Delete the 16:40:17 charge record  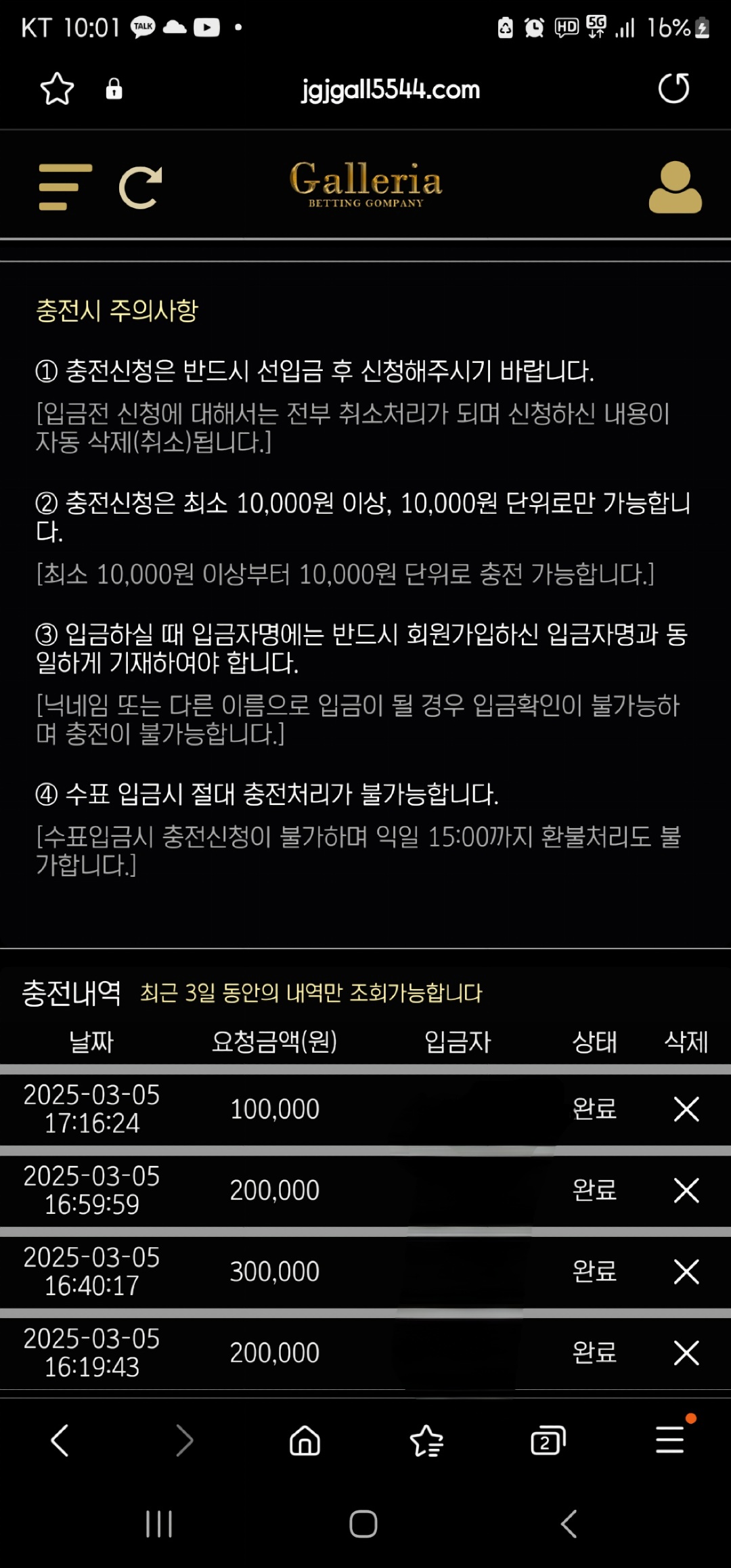(686, 1271)
